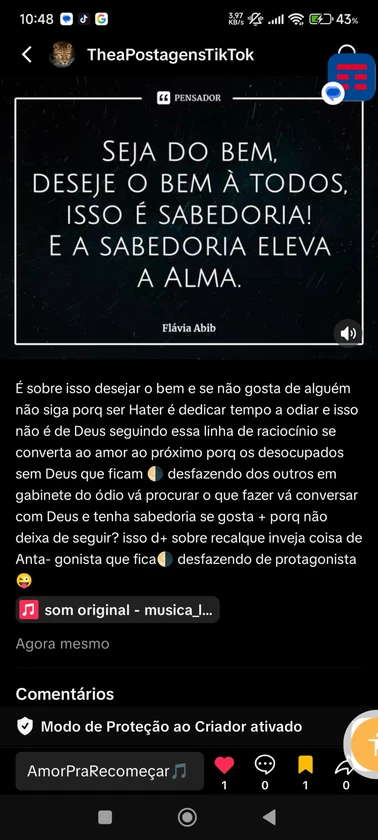Share the post with arrow icon
The image size is (378, 840).
coord(344,767)
